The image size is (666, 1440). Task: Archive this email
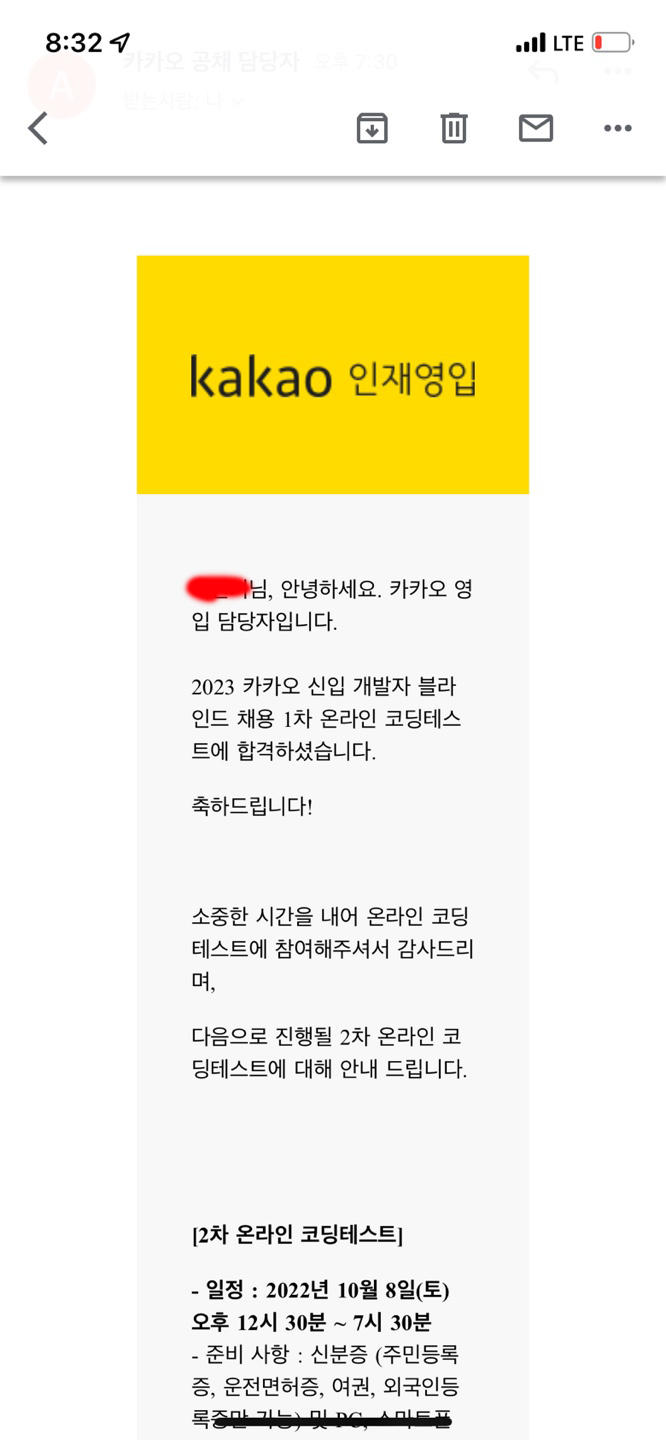point(372,128)
